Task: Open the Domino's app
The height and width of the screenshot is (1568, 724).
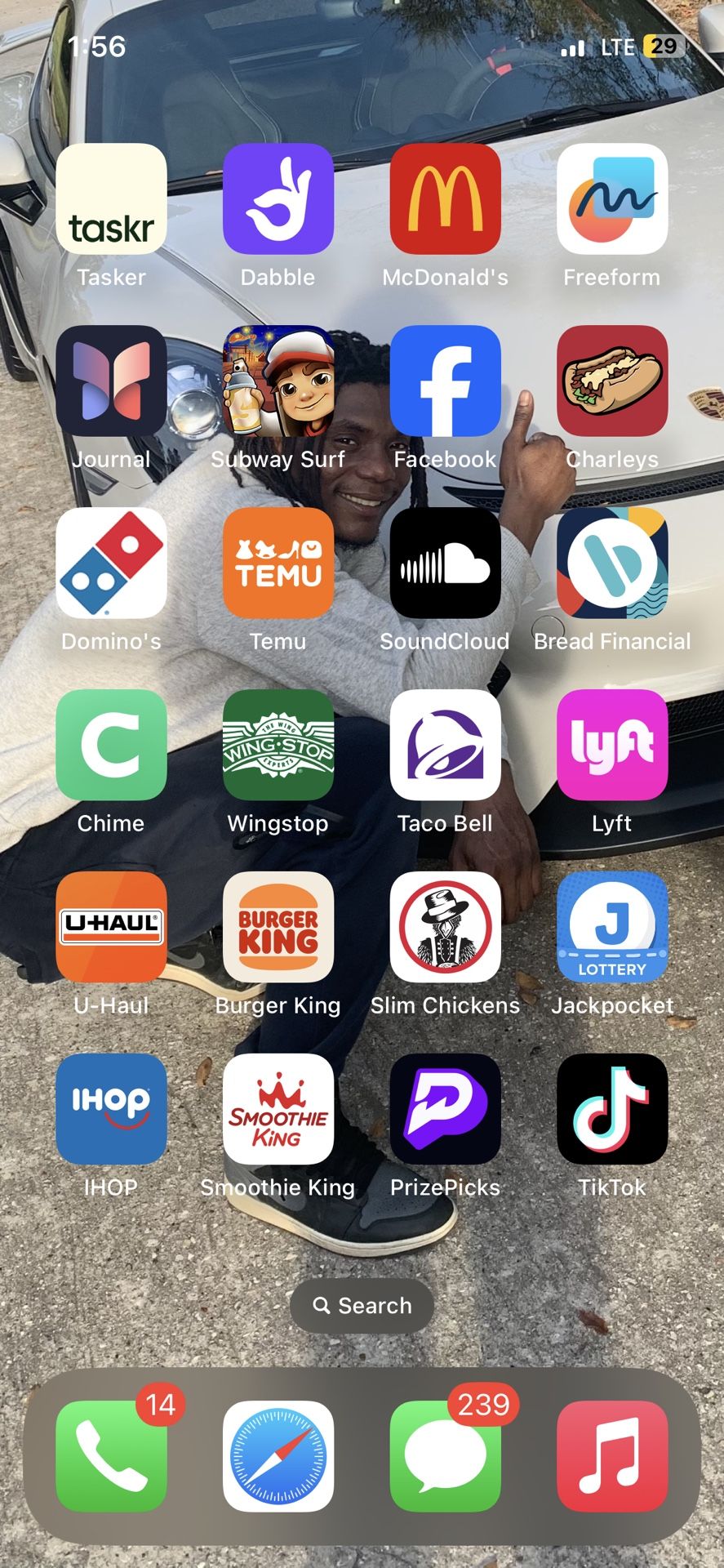Action: 111,563
